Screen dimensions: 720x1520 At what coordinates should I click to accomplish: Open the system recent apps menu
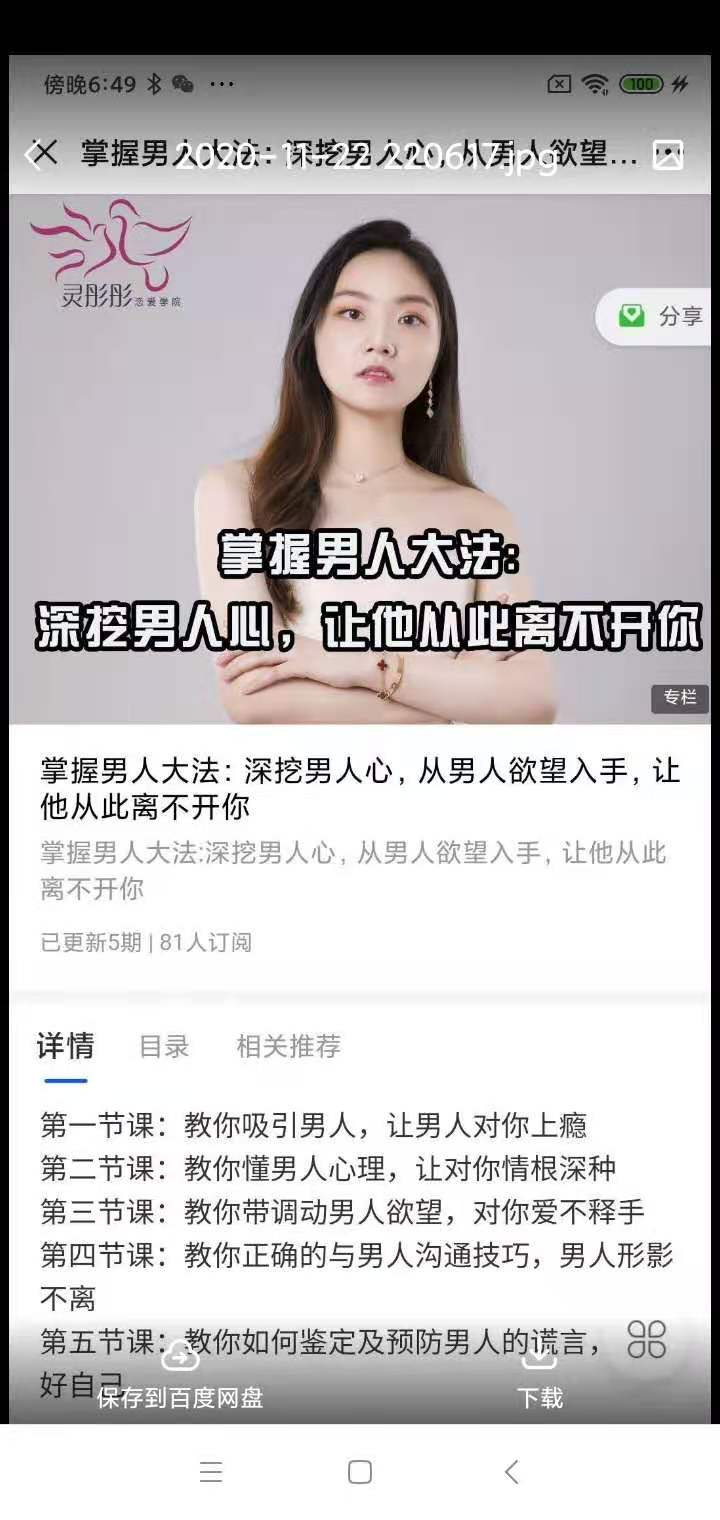[211, 1472]
